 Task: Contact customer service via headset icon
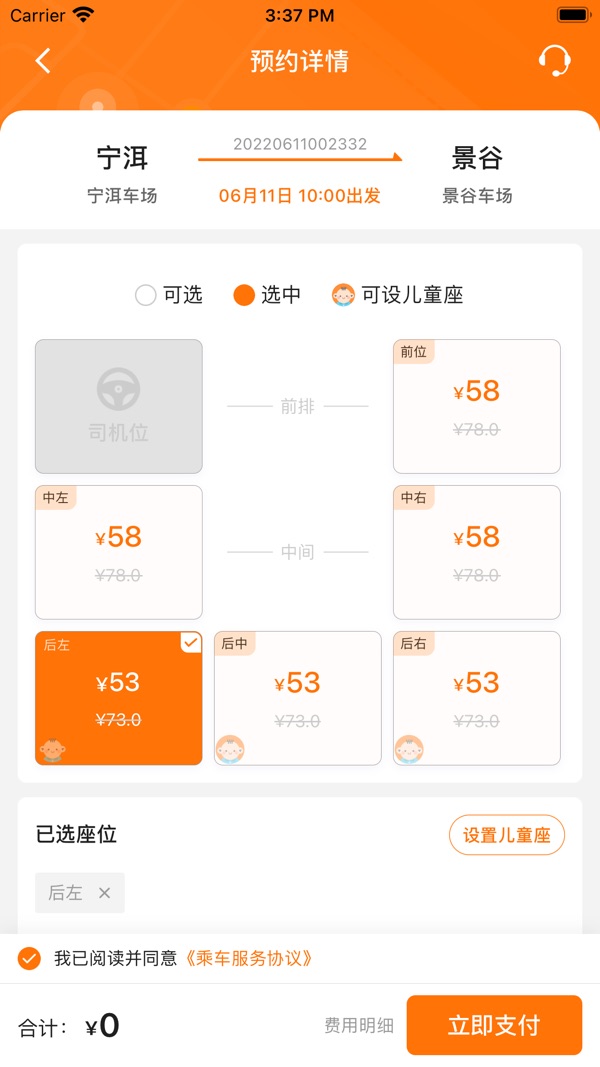[554, 61]
